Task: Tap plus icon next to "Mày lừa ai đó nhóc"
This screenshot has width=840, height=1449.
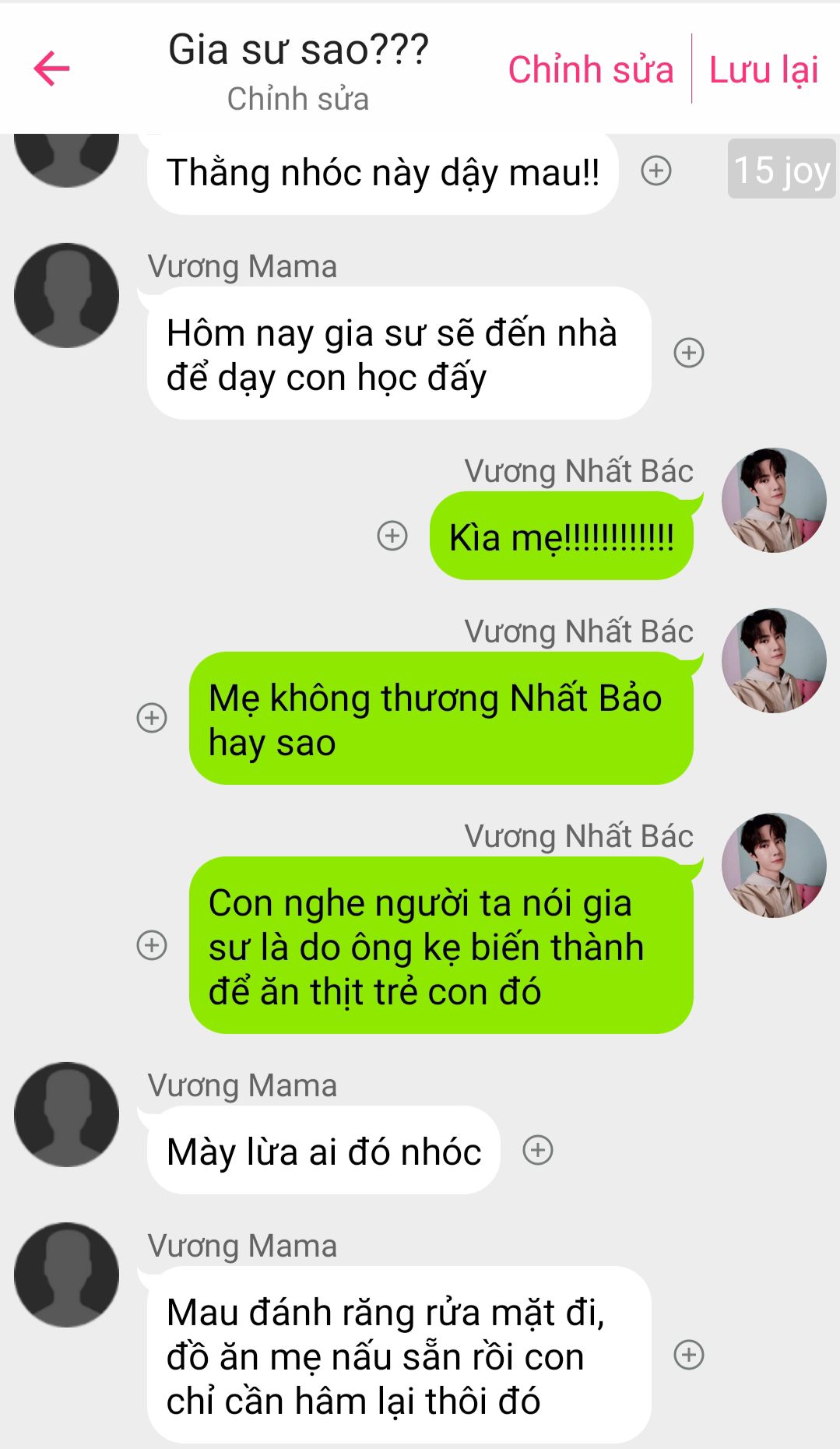Action: pos(537,1149)
